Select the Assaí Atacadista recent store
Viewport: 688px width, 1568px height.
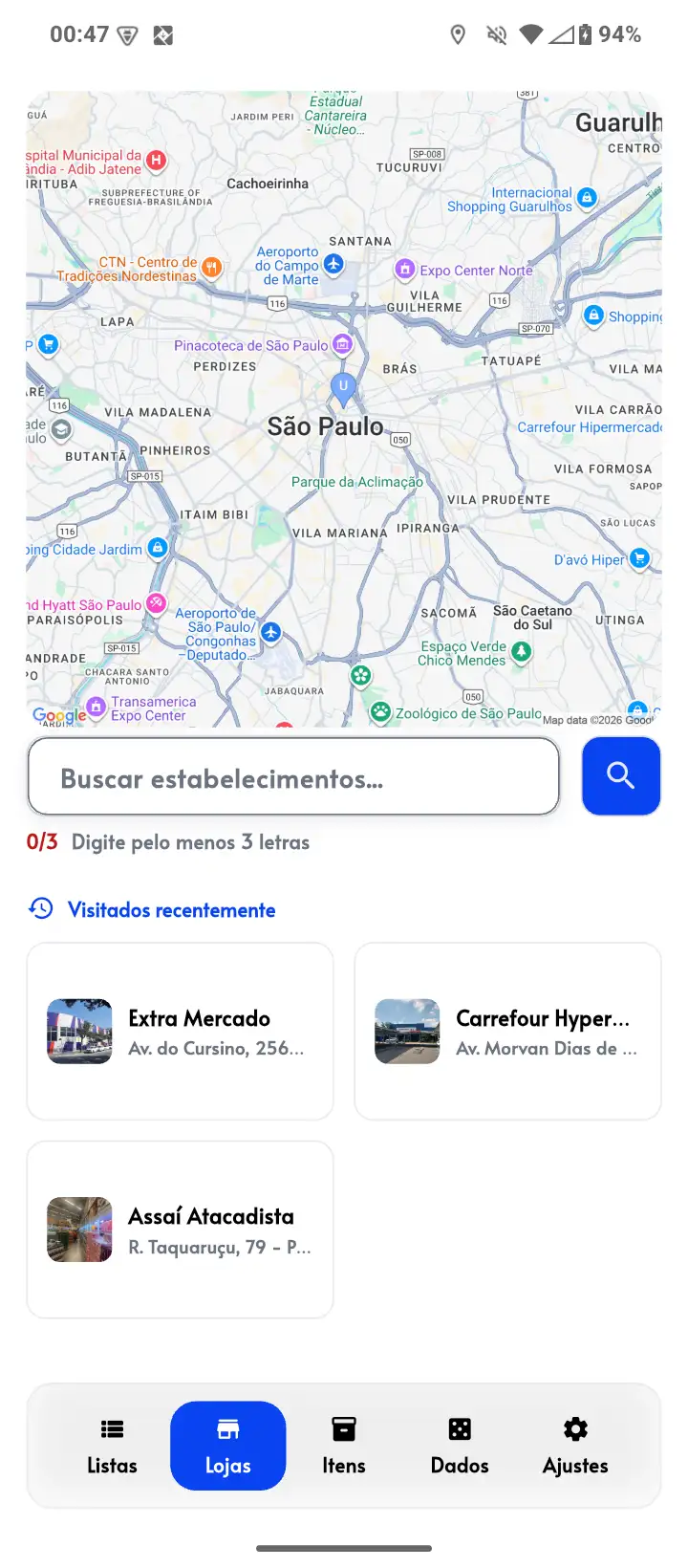[x=180, y=1230]
